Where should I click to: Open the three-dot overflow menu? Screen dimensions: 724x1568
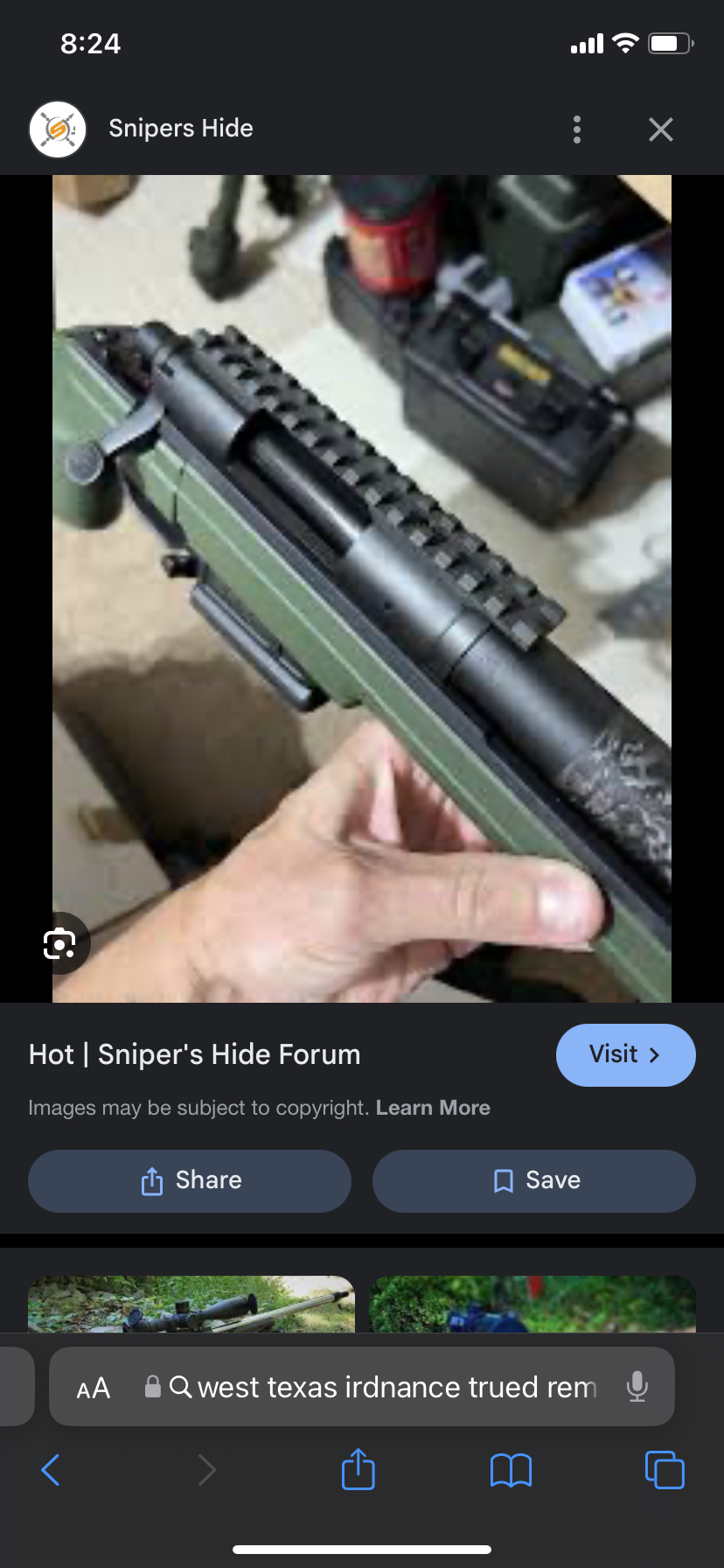(576, 129)
